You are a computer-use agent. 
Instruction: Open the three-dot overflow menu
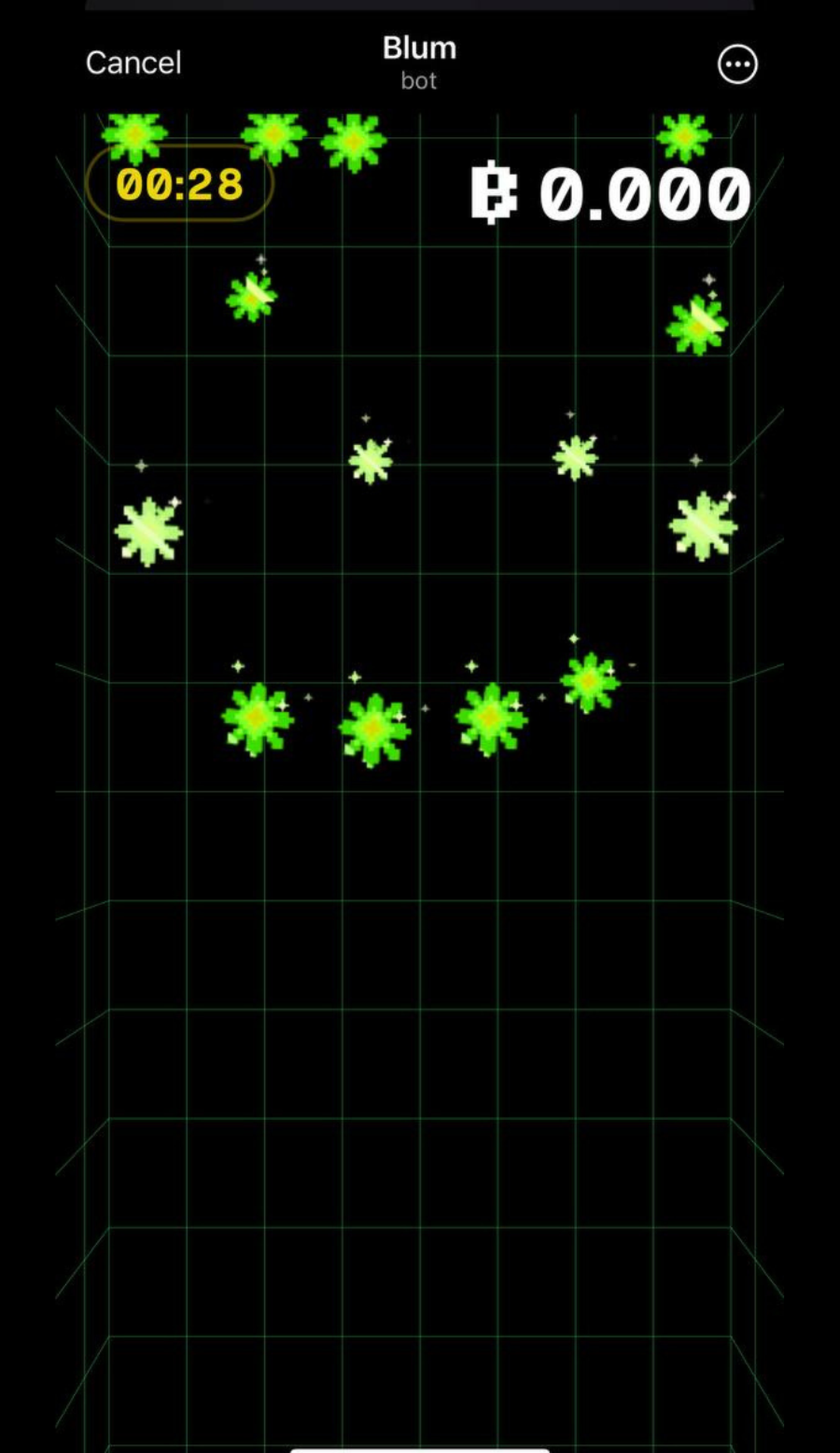736,64
